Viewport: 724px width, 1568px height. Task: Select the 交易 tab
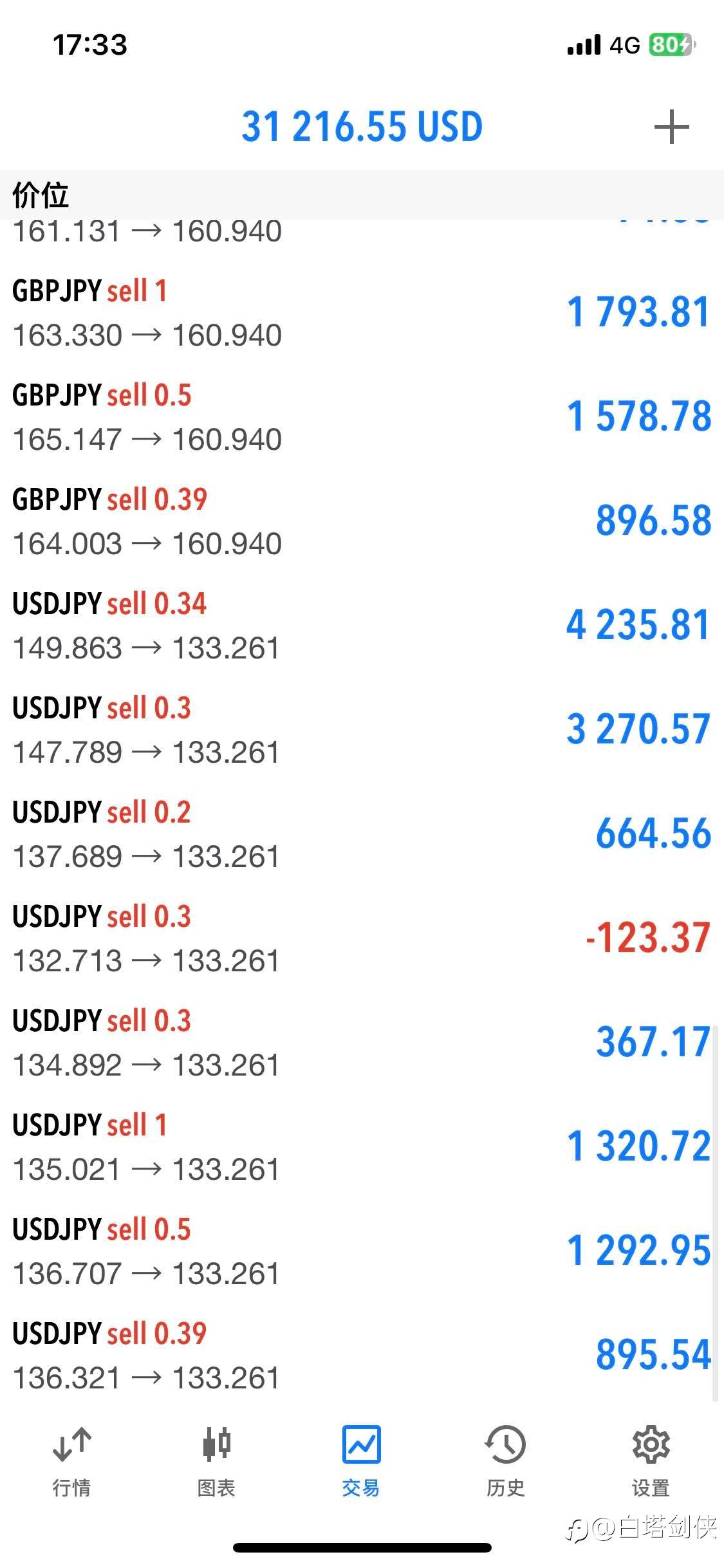coord(361,1461)
